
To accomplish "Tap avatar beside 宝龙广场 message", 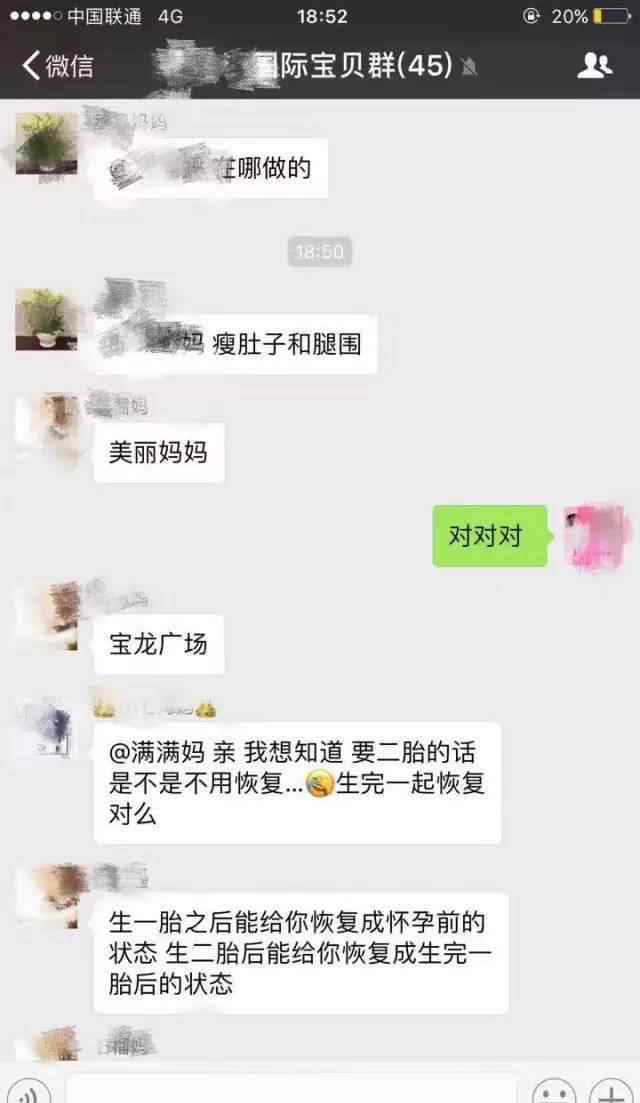I will [x=47, y=618].
